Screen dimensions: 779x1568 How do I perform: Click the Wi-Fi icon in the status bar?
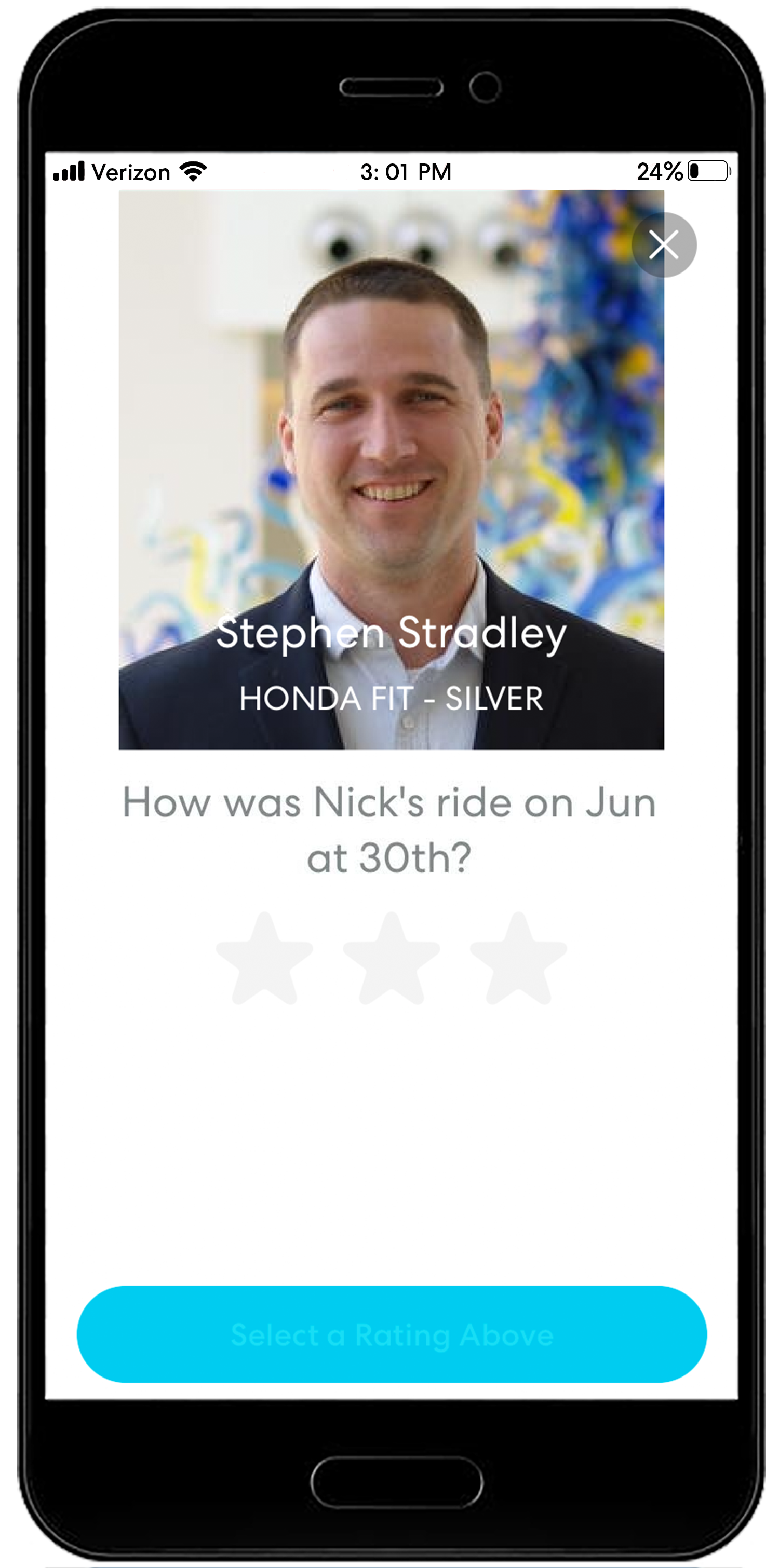193,171
